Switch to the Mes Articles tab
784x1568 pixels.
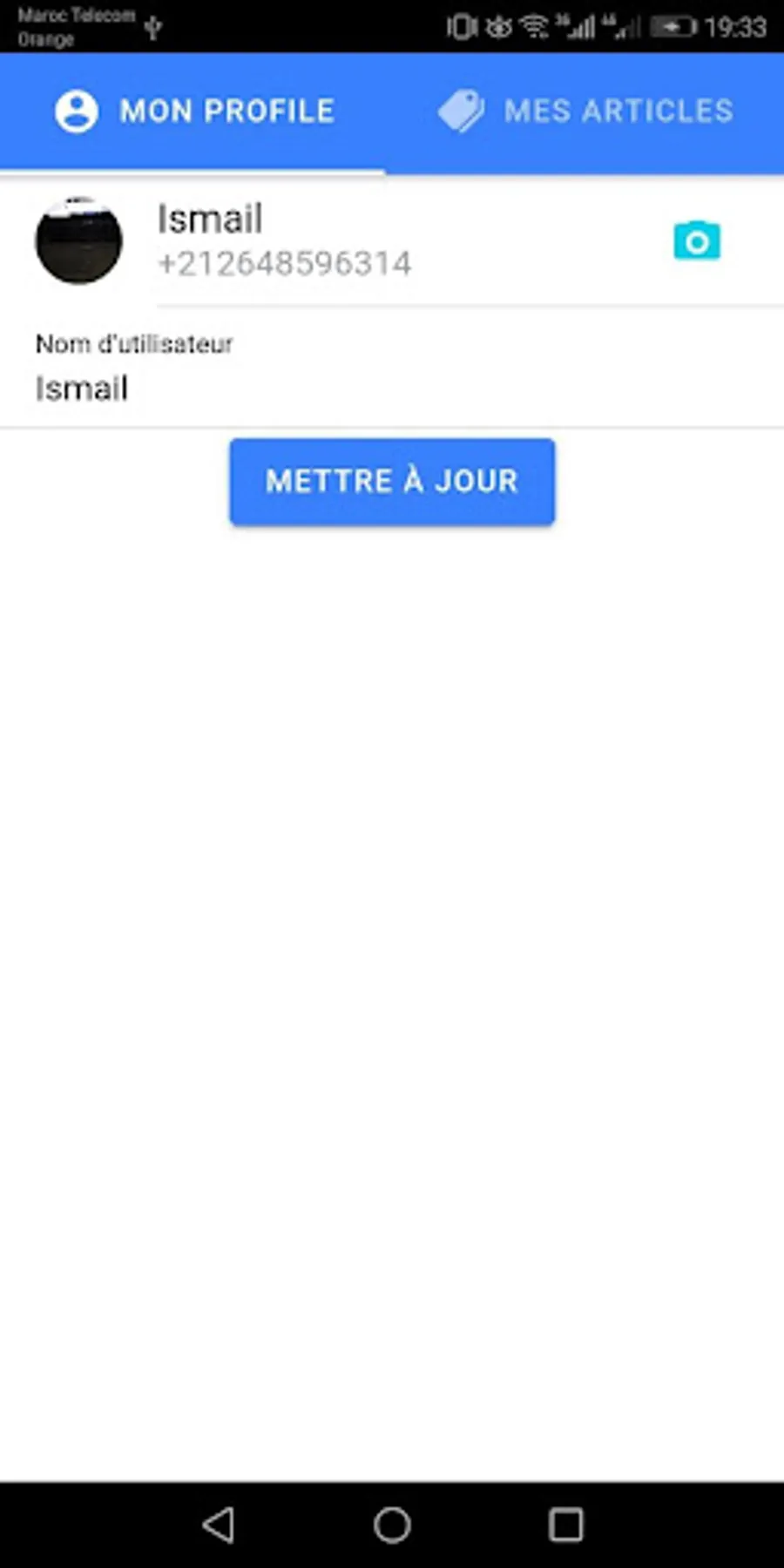pos(585,112)
